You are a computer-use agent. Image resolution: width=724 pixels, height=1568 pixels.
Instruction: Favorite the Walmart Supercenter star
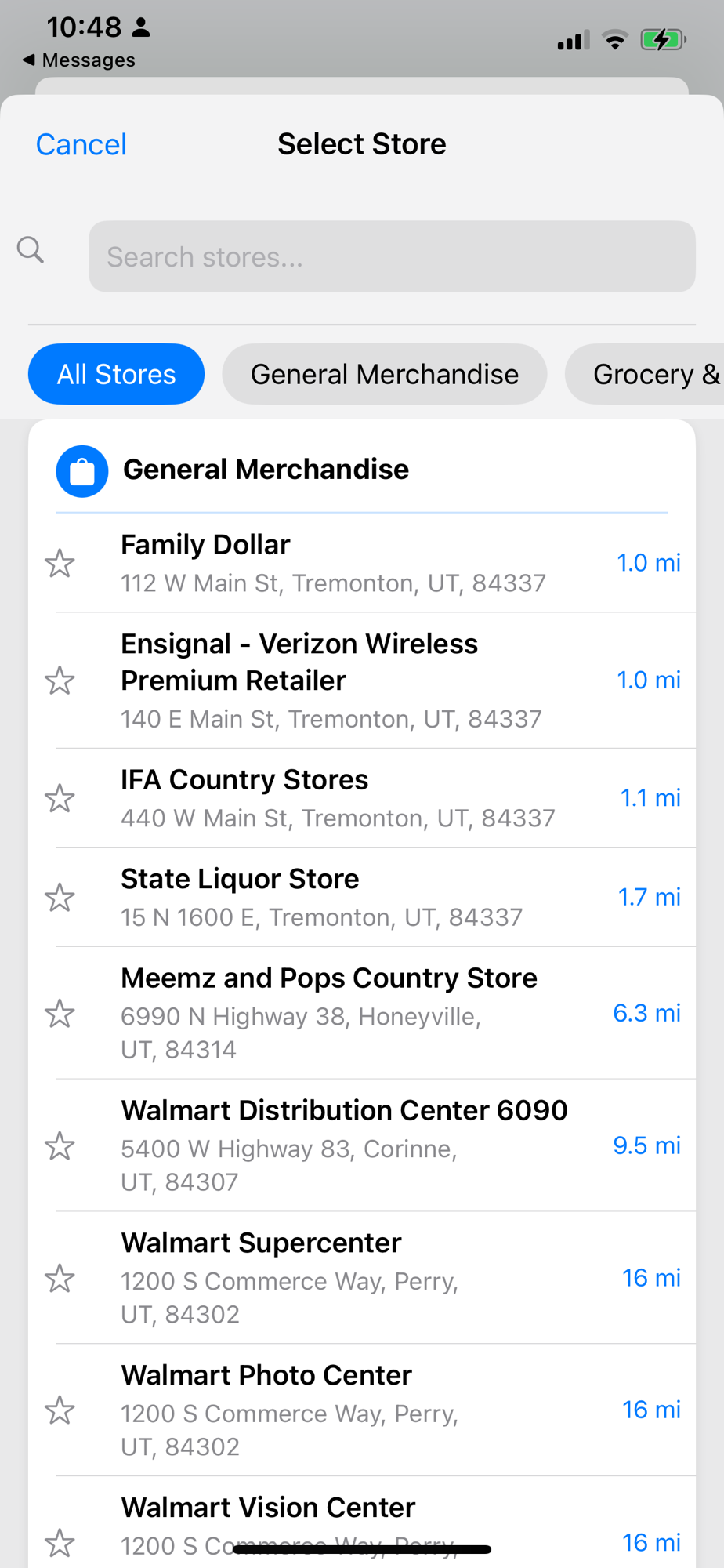tap(60, 1279)
